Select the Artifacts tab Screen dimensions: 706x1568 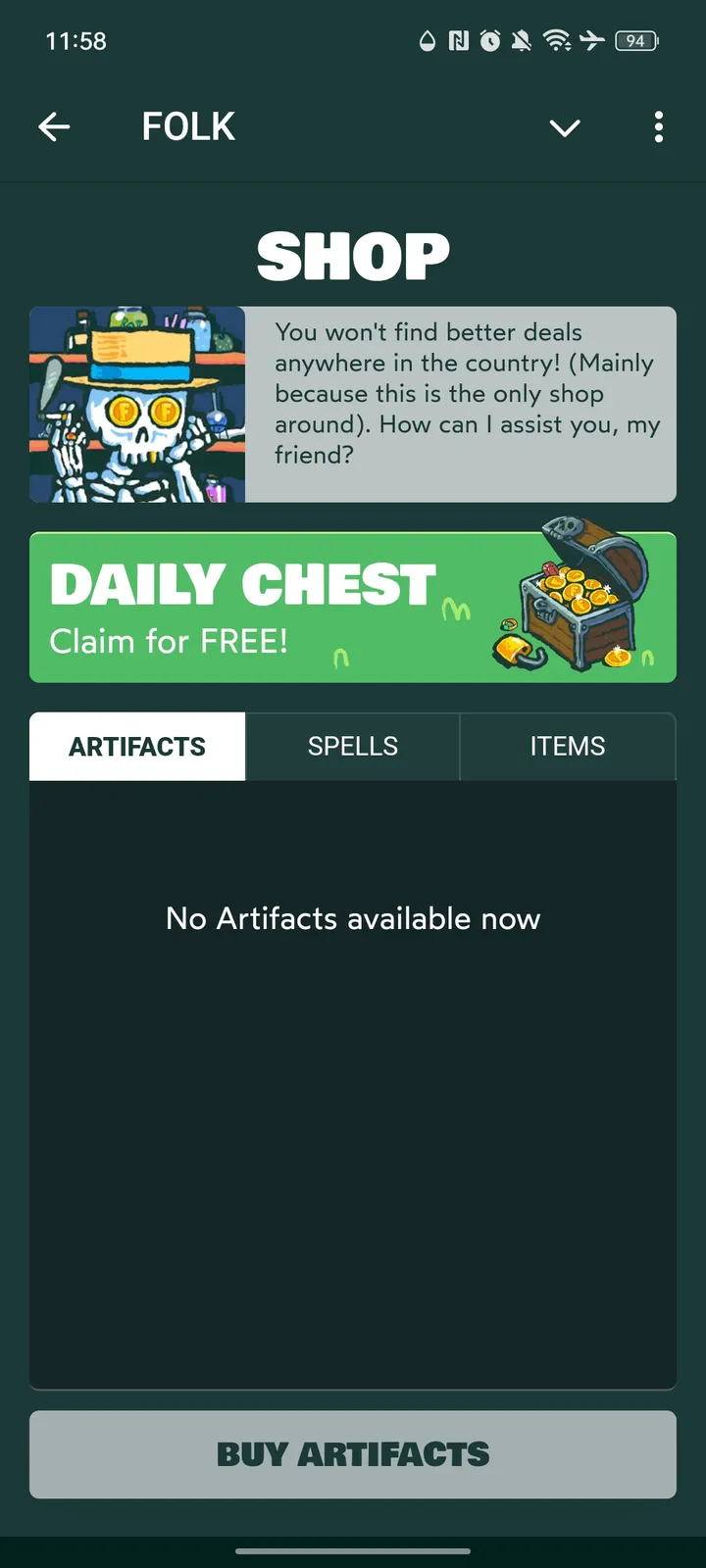[x=137, y=747]
